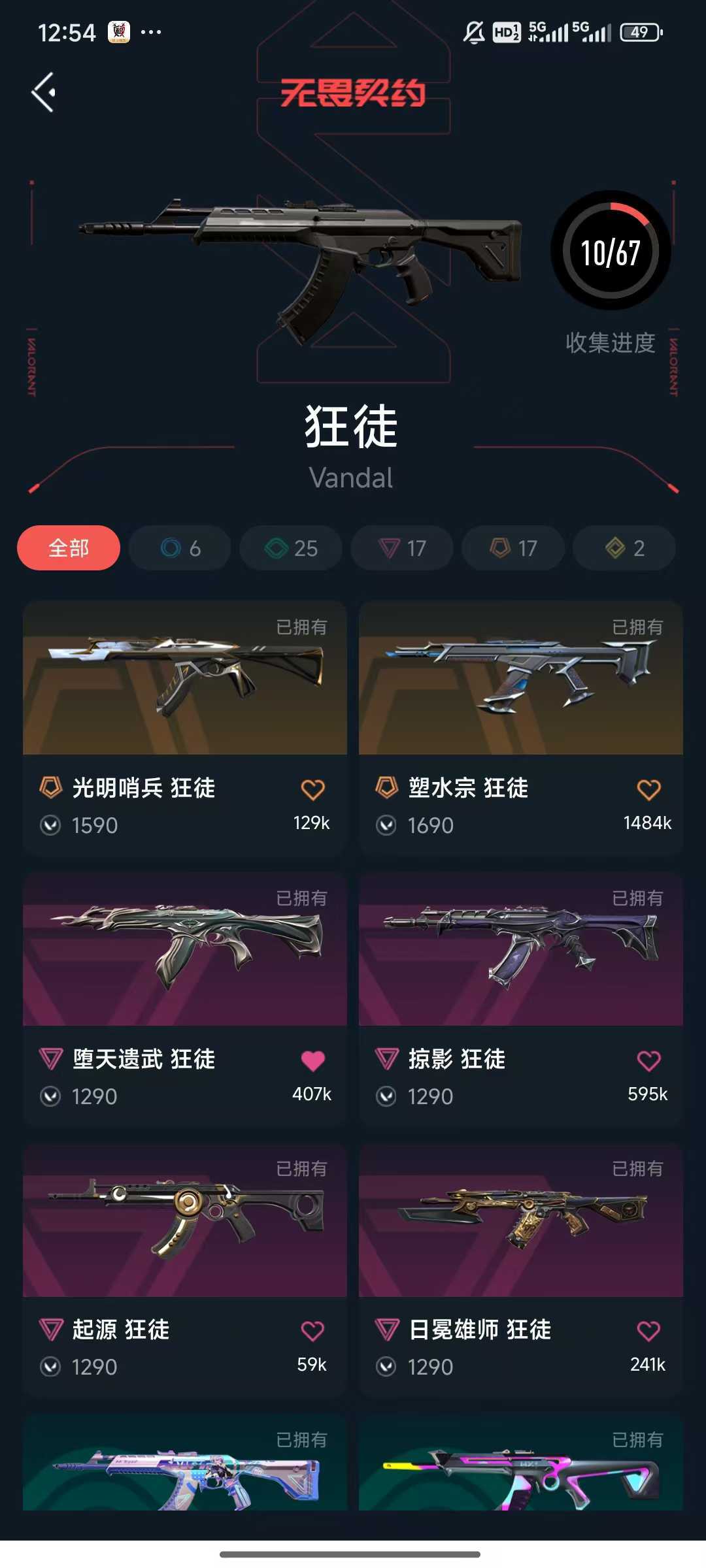Filter skins by the pink tier showing 17
This screenshot has height=1568, width=706.
point(402,547)
